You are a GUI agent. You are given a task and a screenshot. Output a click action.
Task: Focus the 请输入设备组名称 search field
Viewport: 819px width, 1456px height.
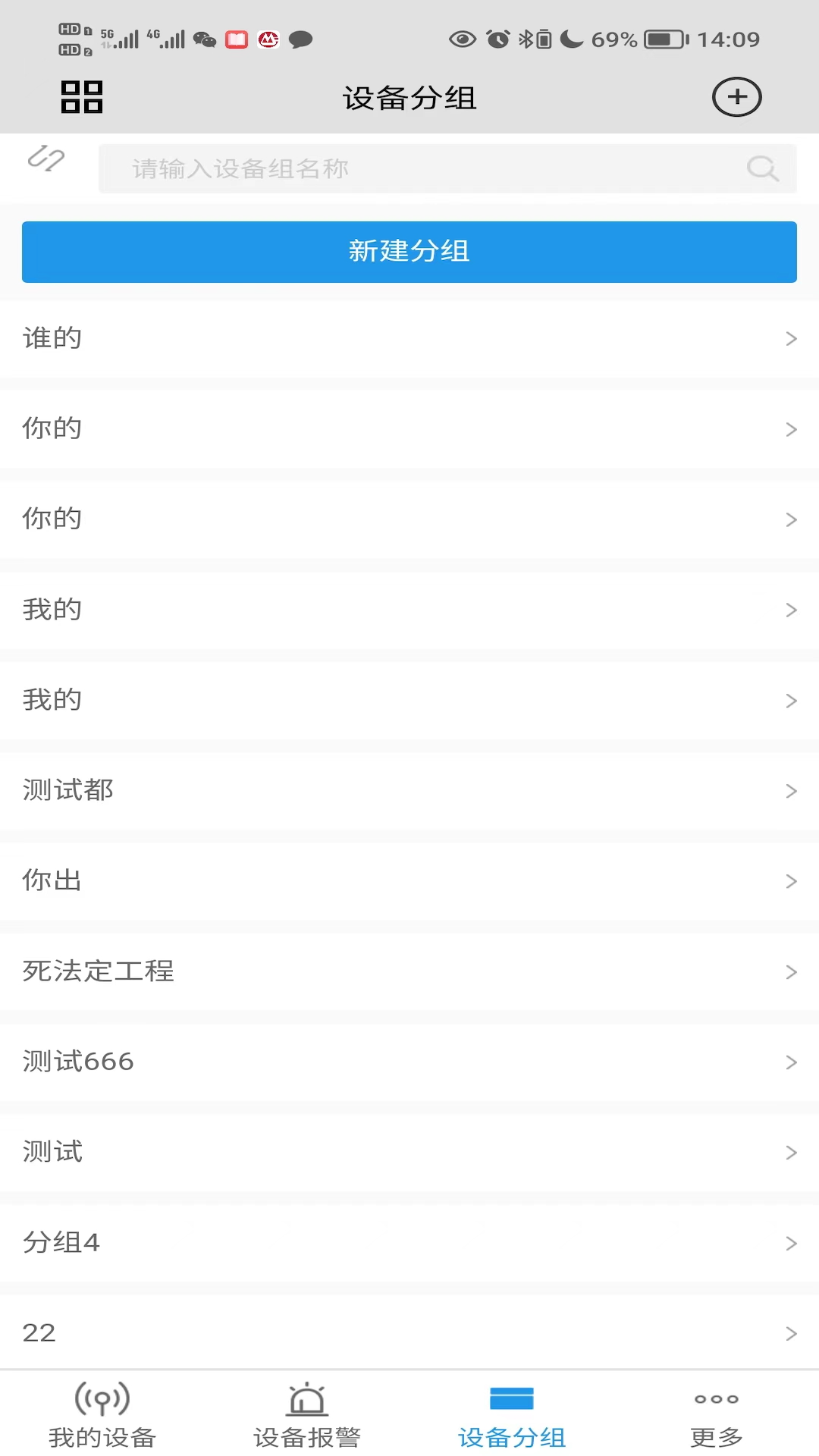pyautogui.click(x=425, y=168)
